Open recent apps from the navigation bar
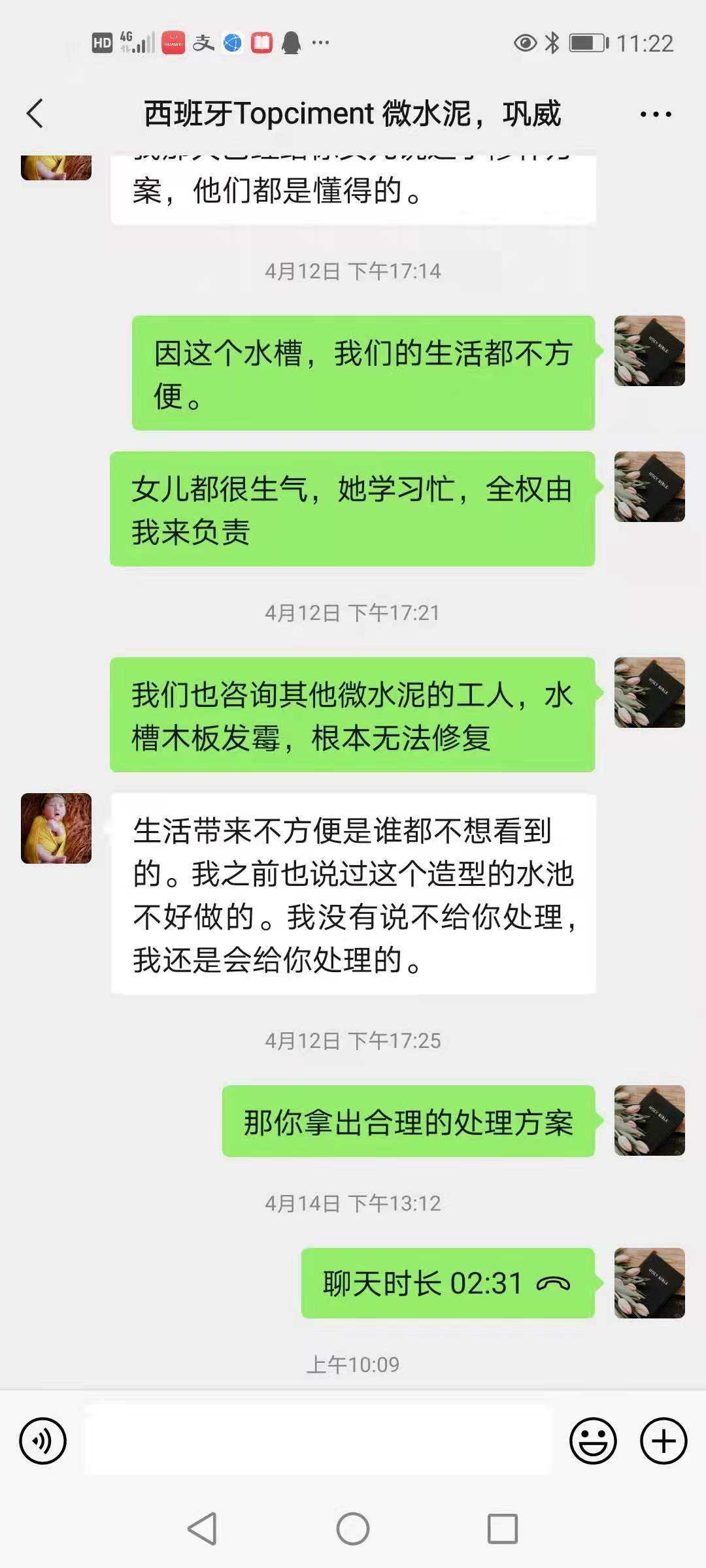 click(503, 1529)
